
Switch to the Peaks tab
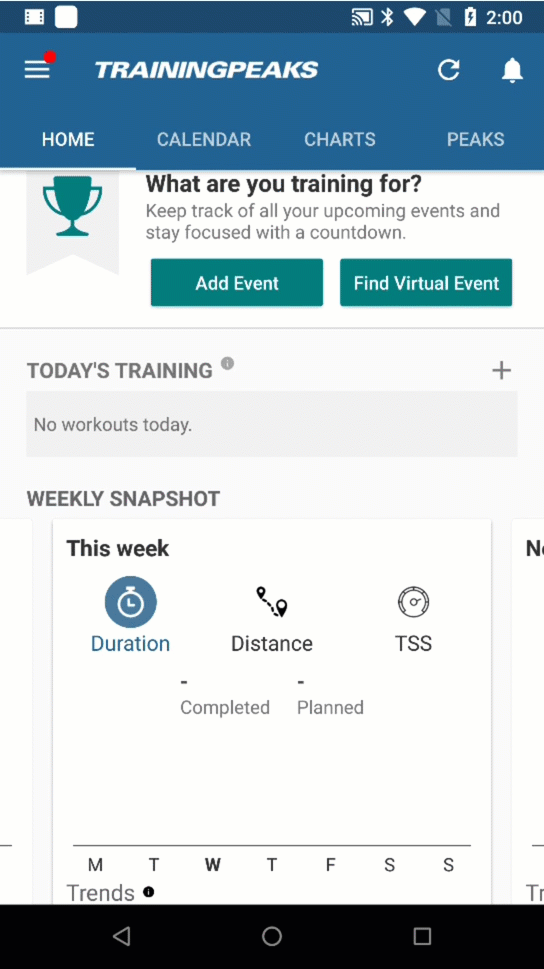coord(475,139)
